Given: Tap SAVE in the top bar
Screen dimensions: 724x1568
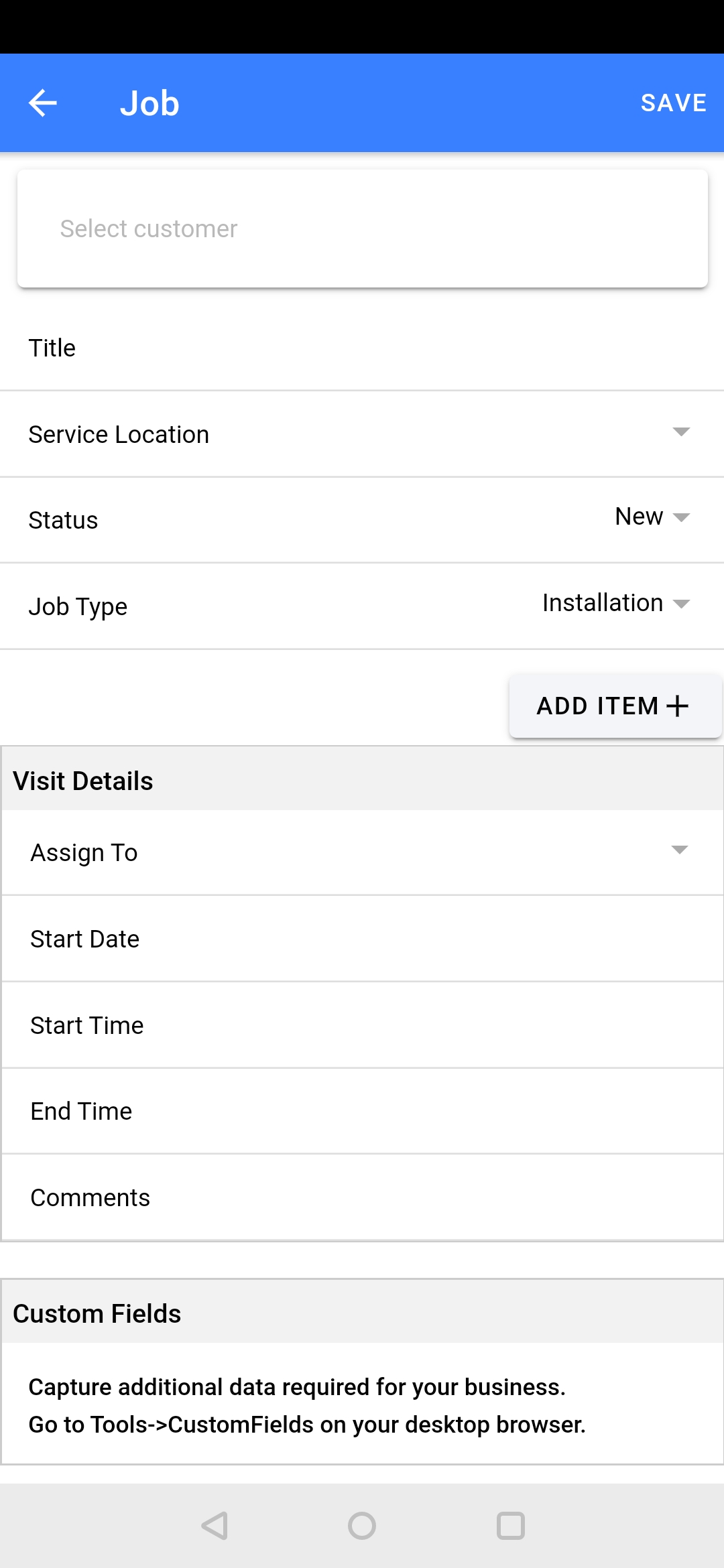Looking at the screenshot, I should pyautogui.click(x=673, y=102).
